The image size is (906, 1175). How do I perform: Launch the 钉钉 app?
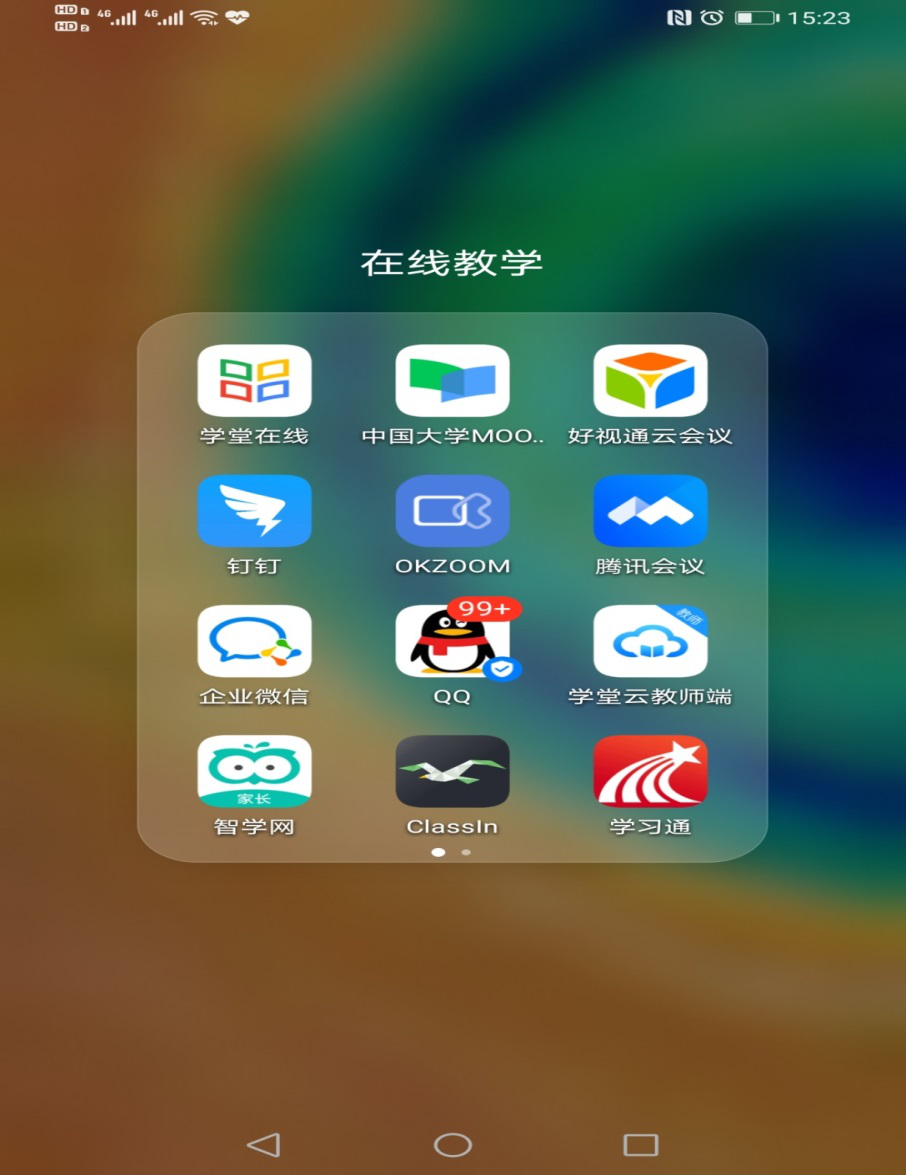[x=254, y=511]
